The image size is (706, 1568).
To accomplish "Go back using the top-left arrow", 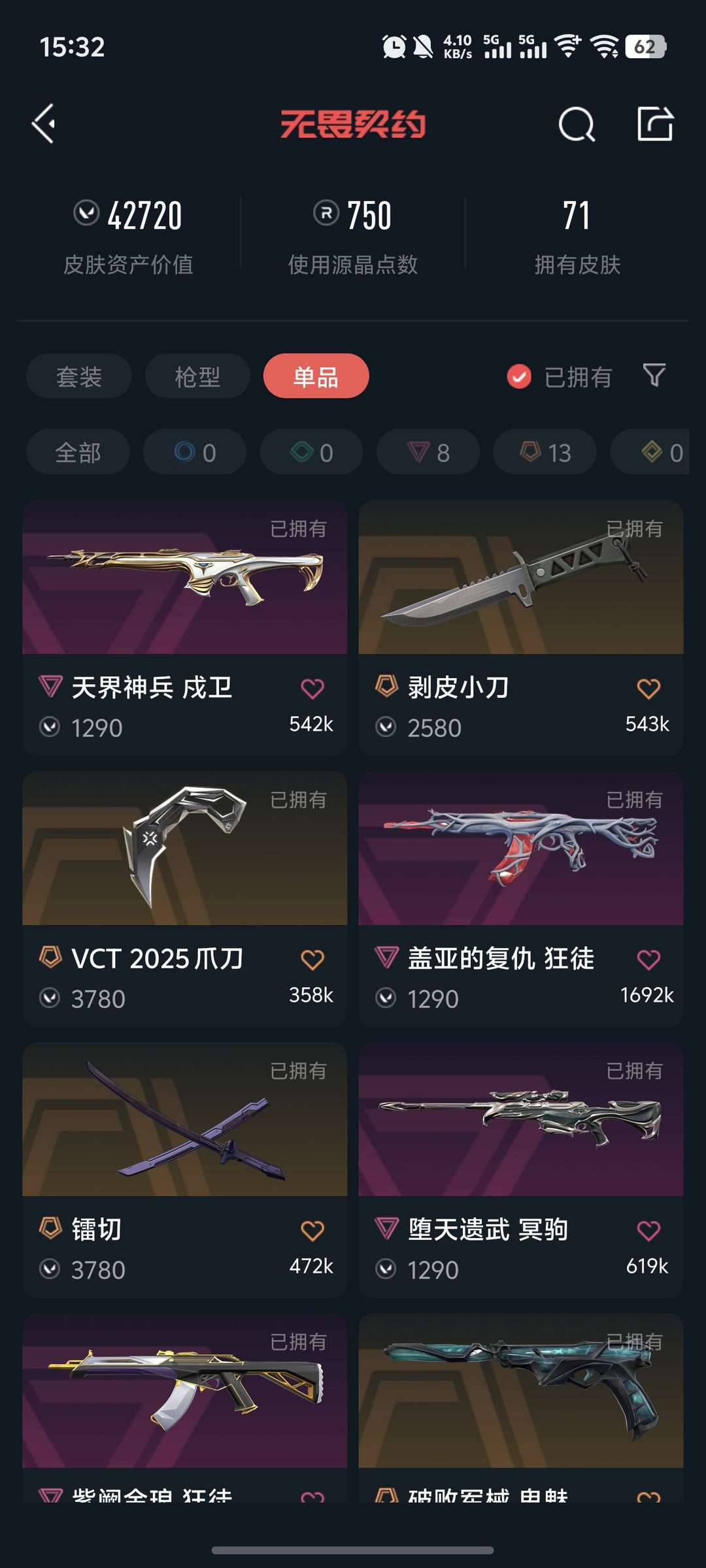I will coord(44,123).
